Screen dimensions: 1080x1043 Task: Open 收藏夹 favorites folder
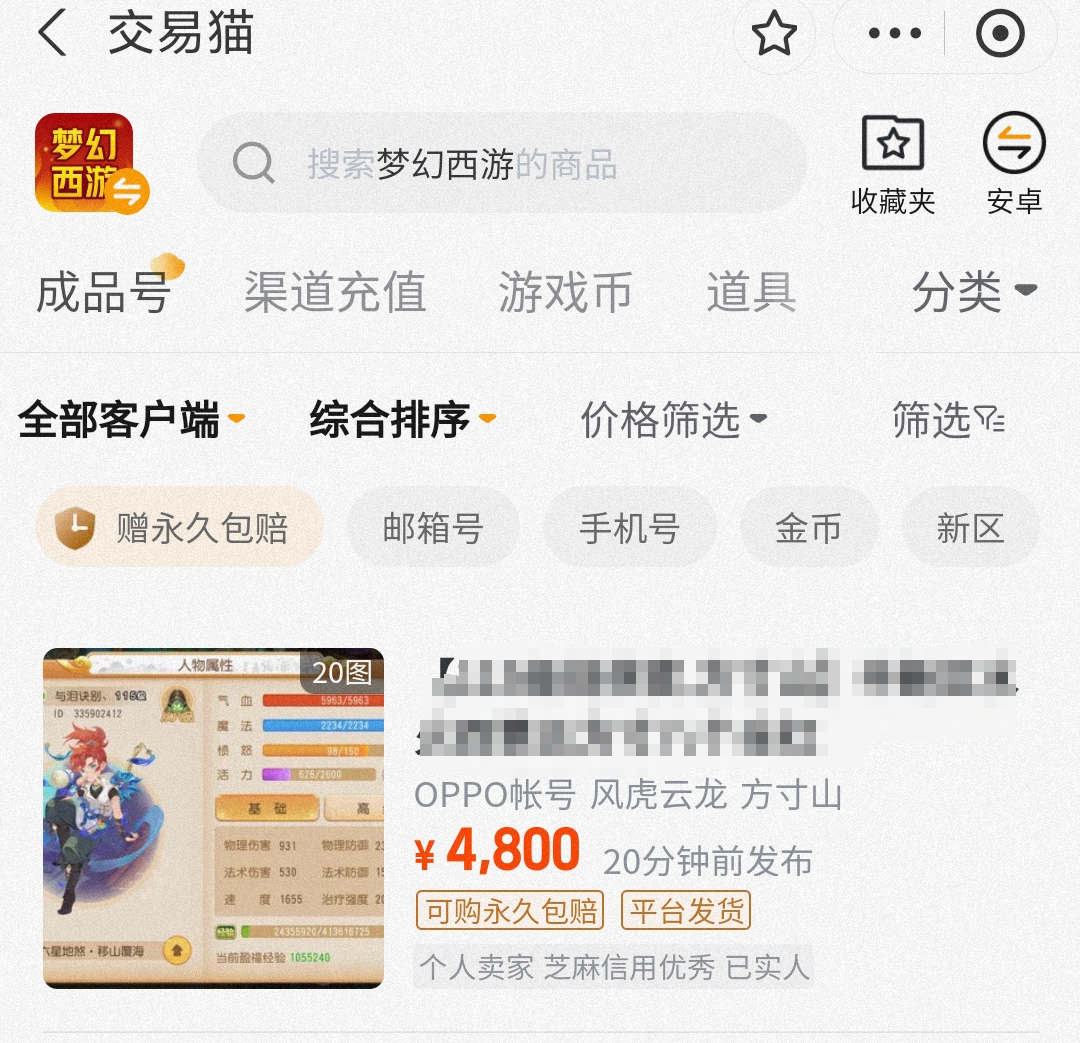(x=892, y=163)
